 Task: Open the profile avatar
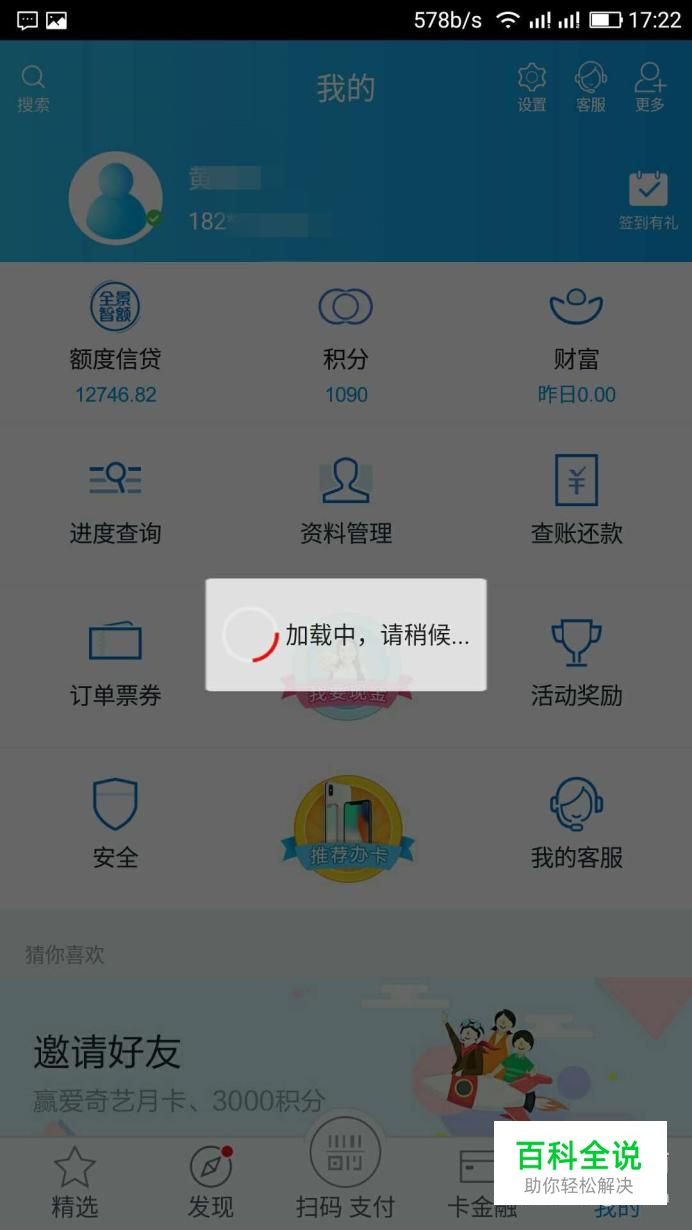tap(115, 199)
